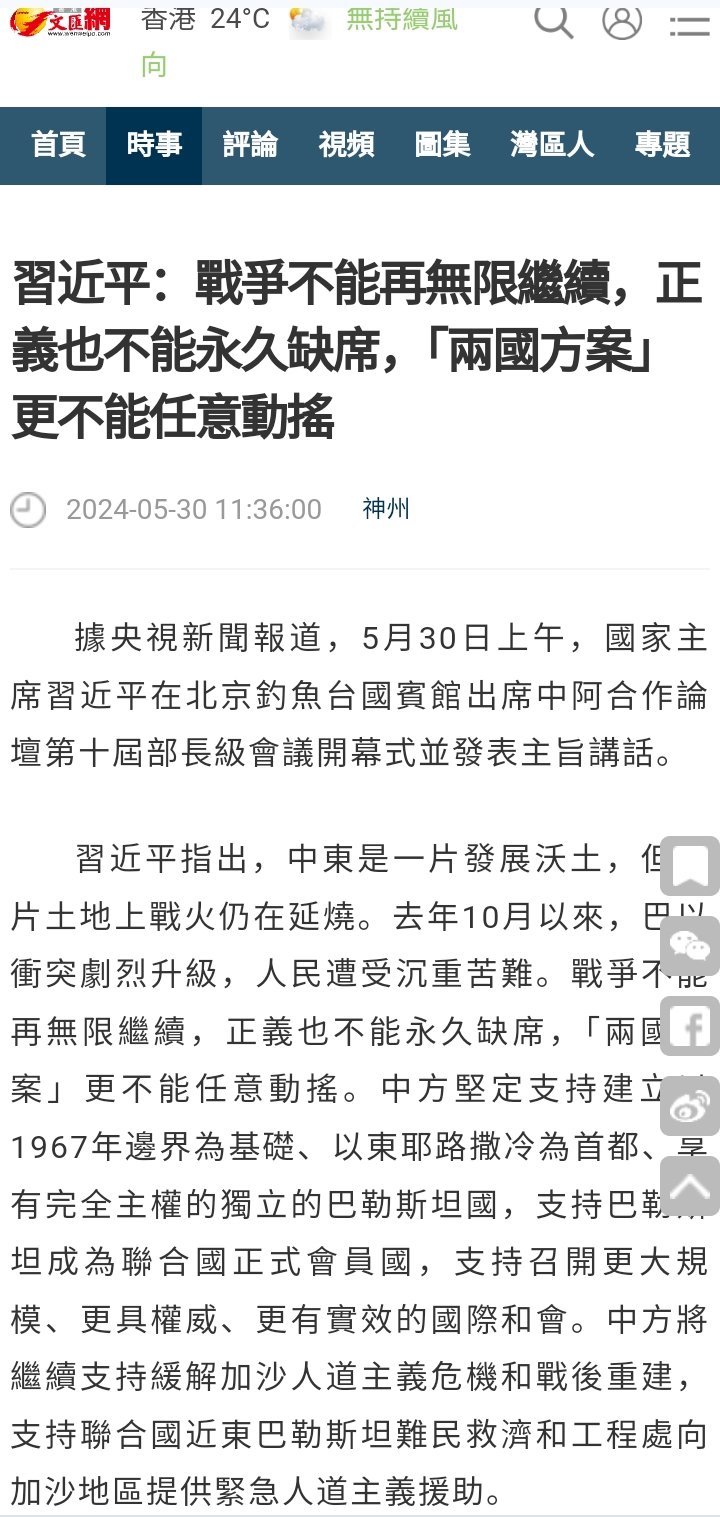Share the article on Weibo
Screen dimensions: 720x1517
pos(690,1106)
